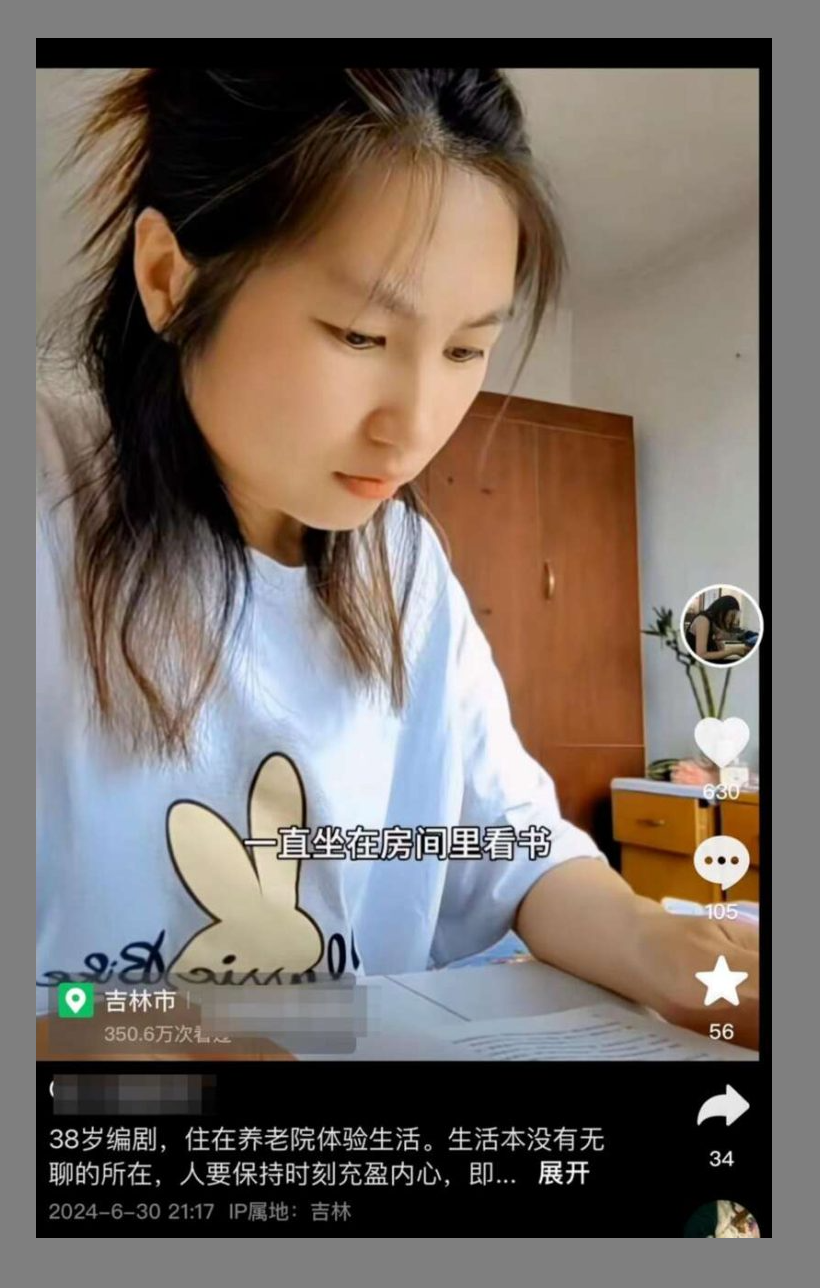Open the spinning music disc
Viewport: 820px width, 1288px height.
(721, 1220)
